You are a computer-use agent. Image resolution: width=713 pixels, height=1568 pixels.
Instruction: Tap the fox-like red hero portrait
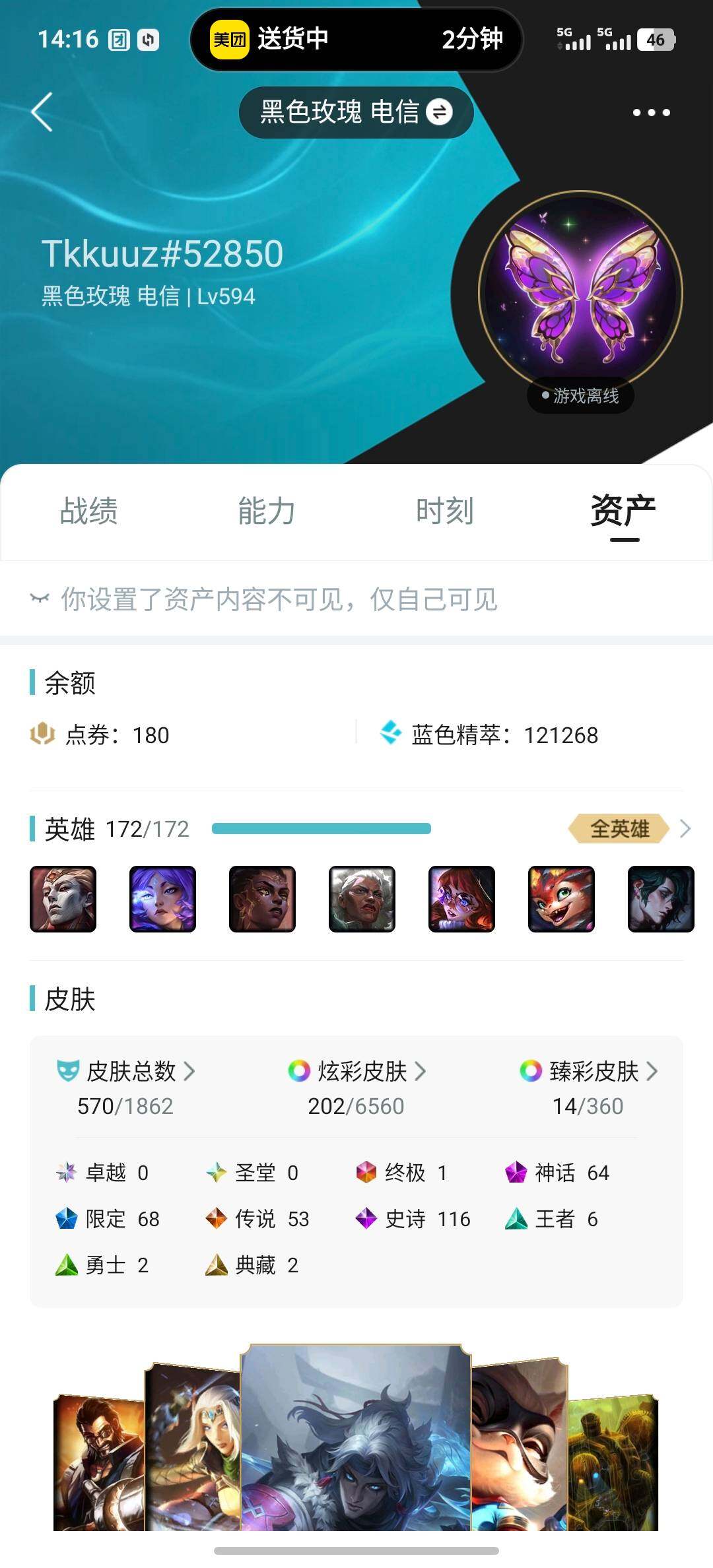561,899
